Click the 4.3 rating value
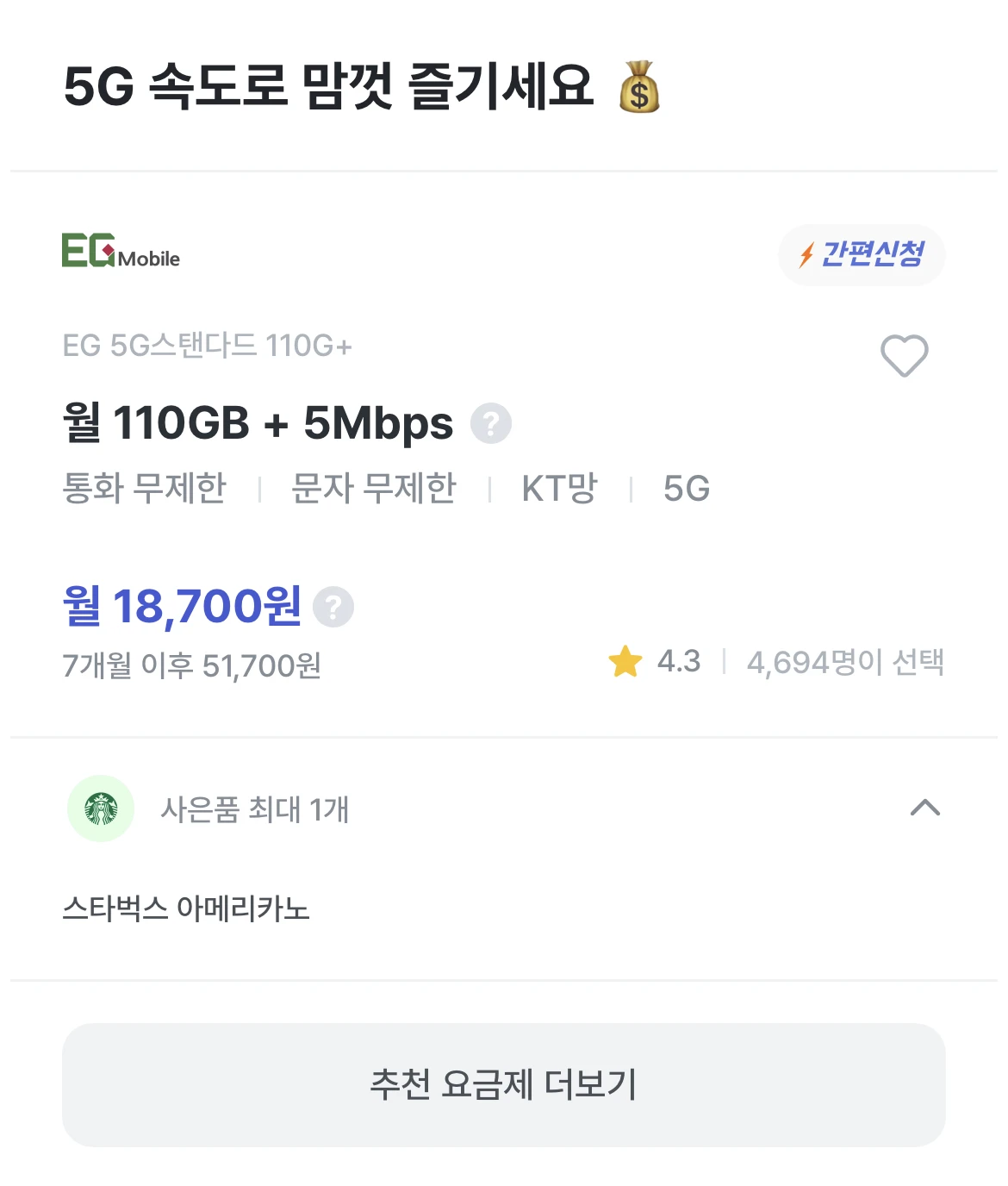The image size is (1008, 1186). pos(679,661)
